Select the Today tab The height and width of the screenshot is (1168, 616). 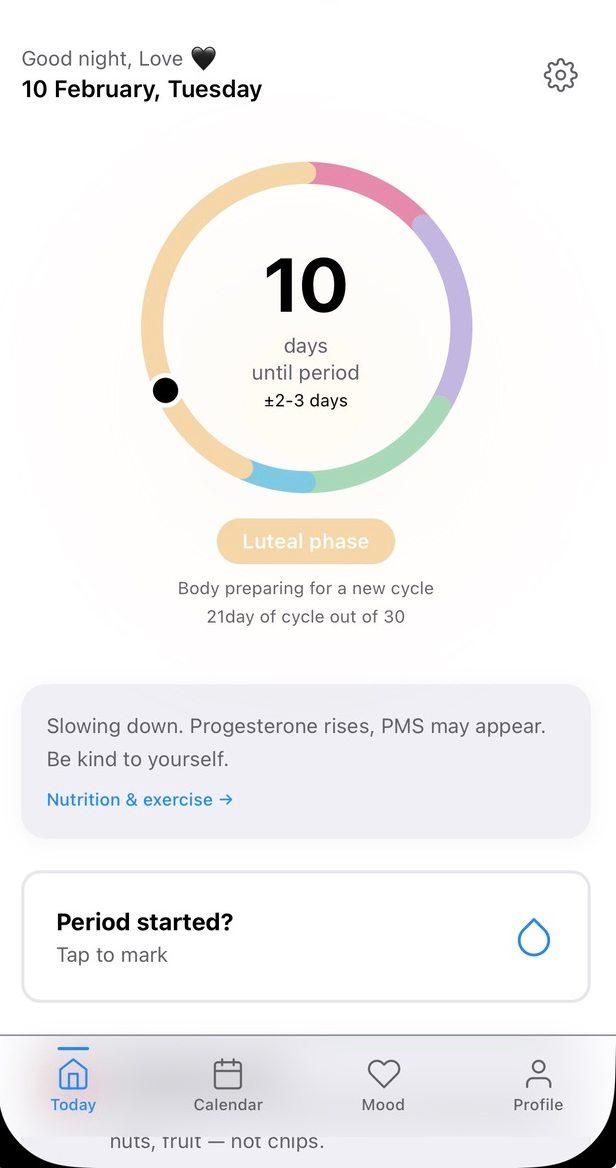pyautogui.click(x=73, y=1085)
